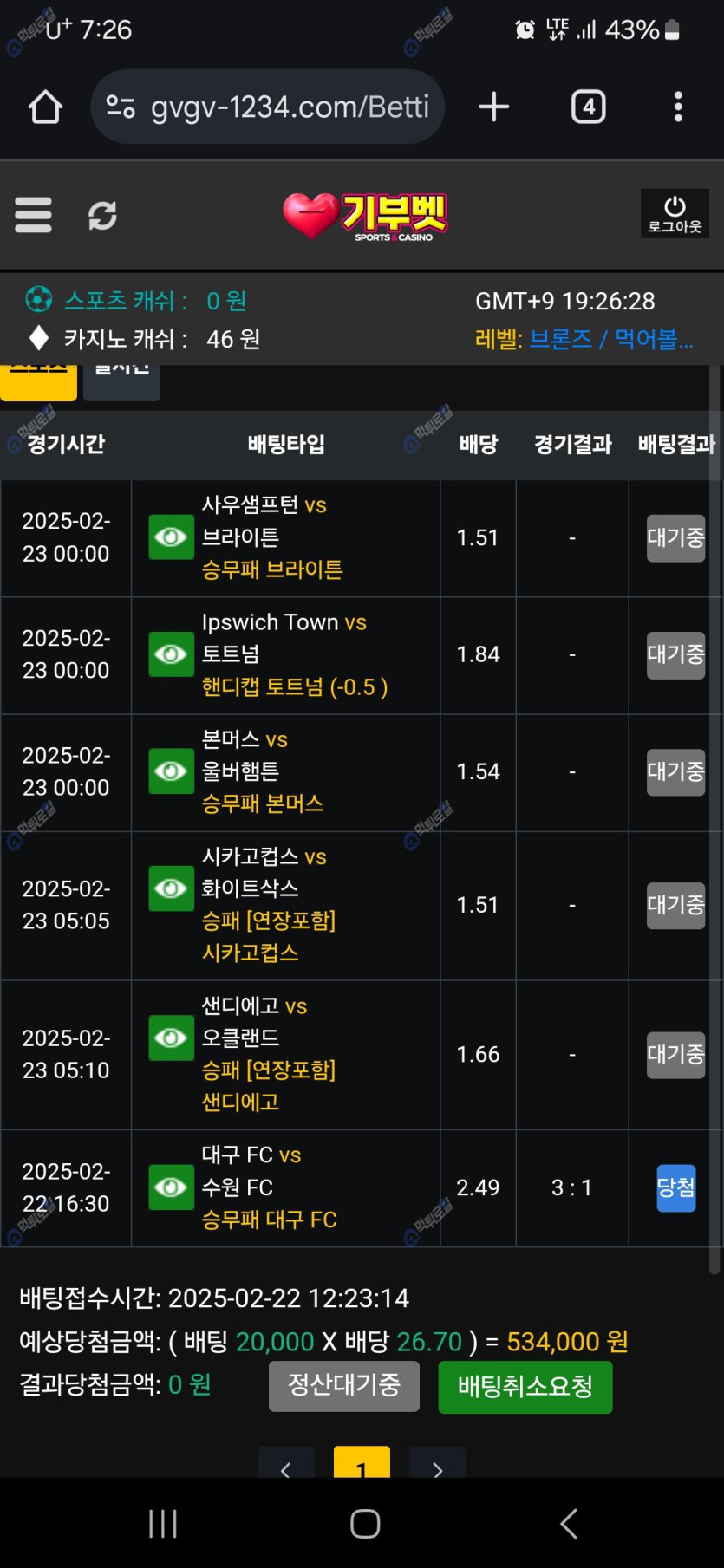Open the browser overflow menu
Screen dimensions: 724x1568
coord(678,107)
